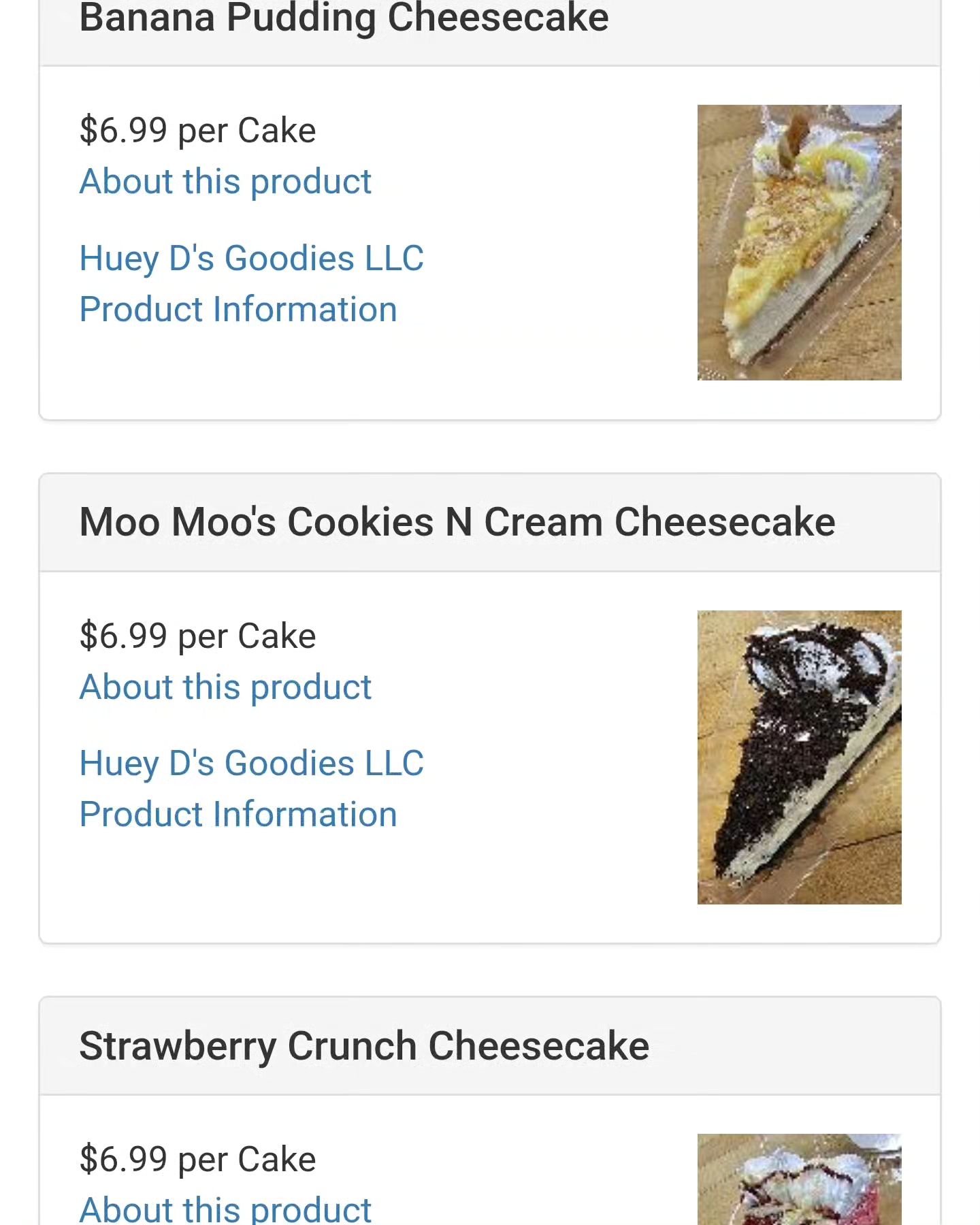
Task: Open Product Information for Cookies N Cream Cheesecake
Action: click(x=238, y=815)
